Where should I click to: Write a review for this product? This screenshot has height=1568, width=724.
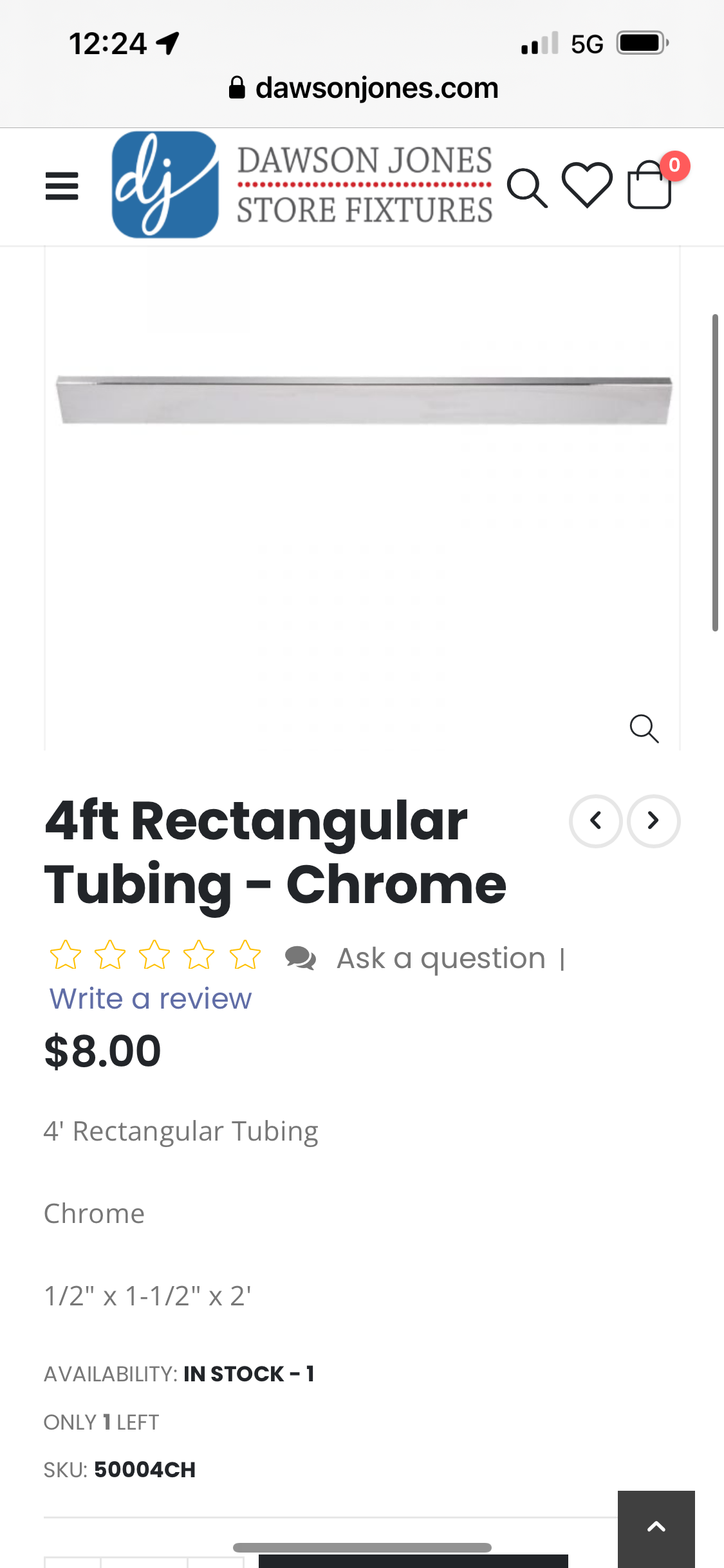pos(151,999)
